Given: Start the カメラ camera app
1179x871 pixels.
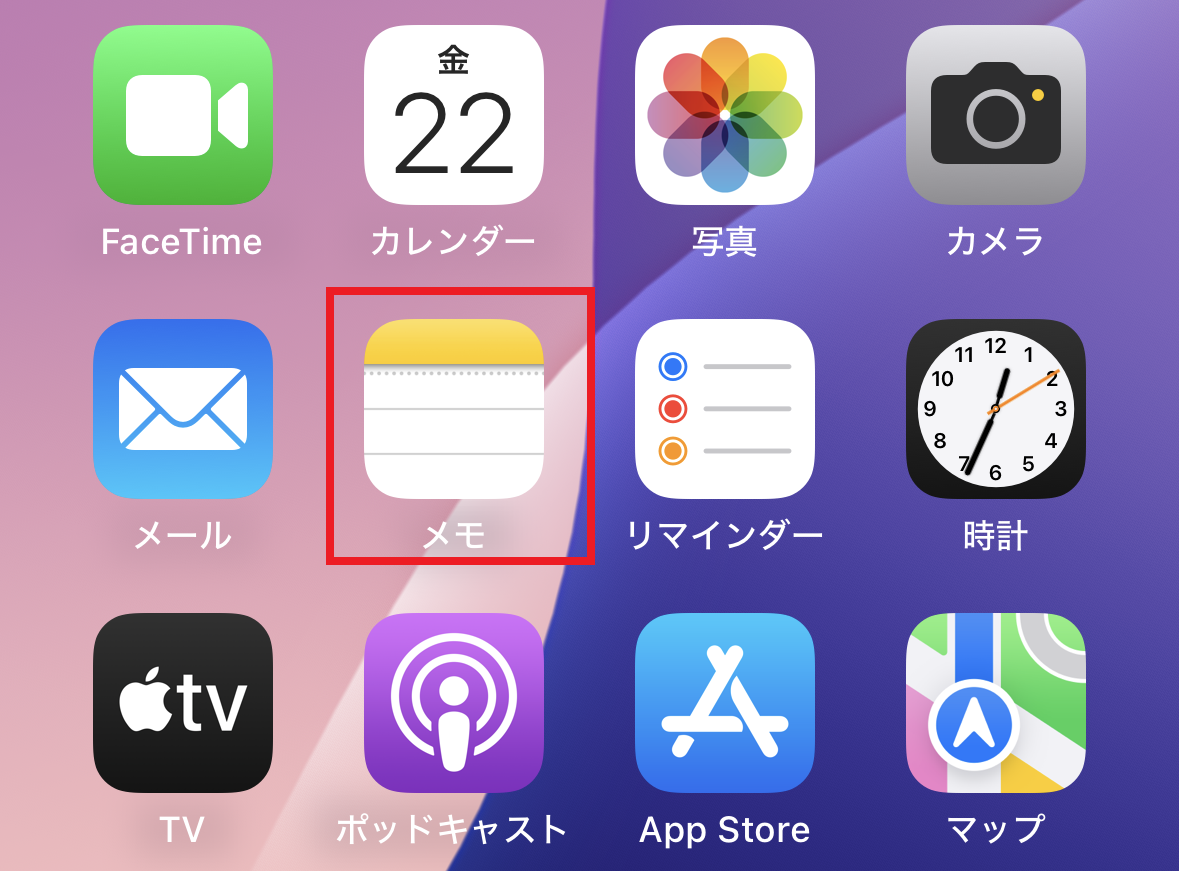Looking at the screenshot, I should click(x=995, y=116).
